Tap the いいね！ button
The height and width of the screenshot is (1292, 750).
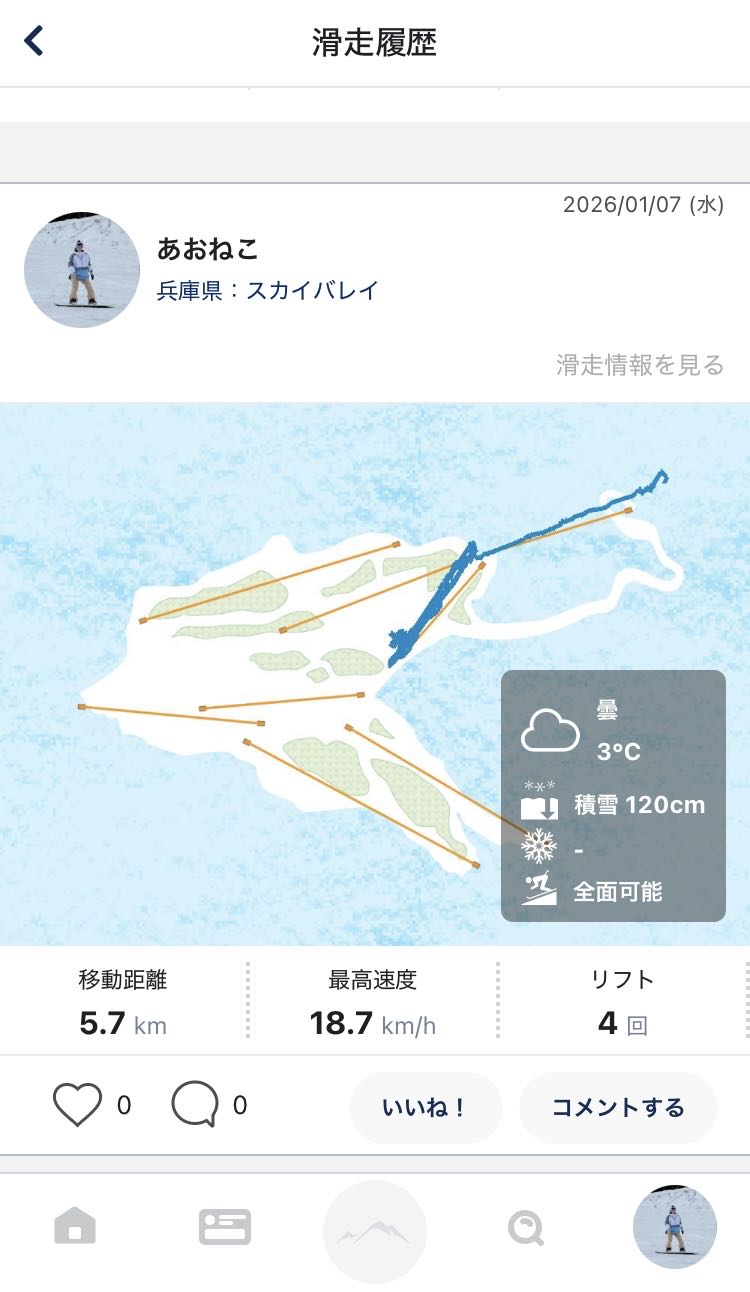(425, 1107)
